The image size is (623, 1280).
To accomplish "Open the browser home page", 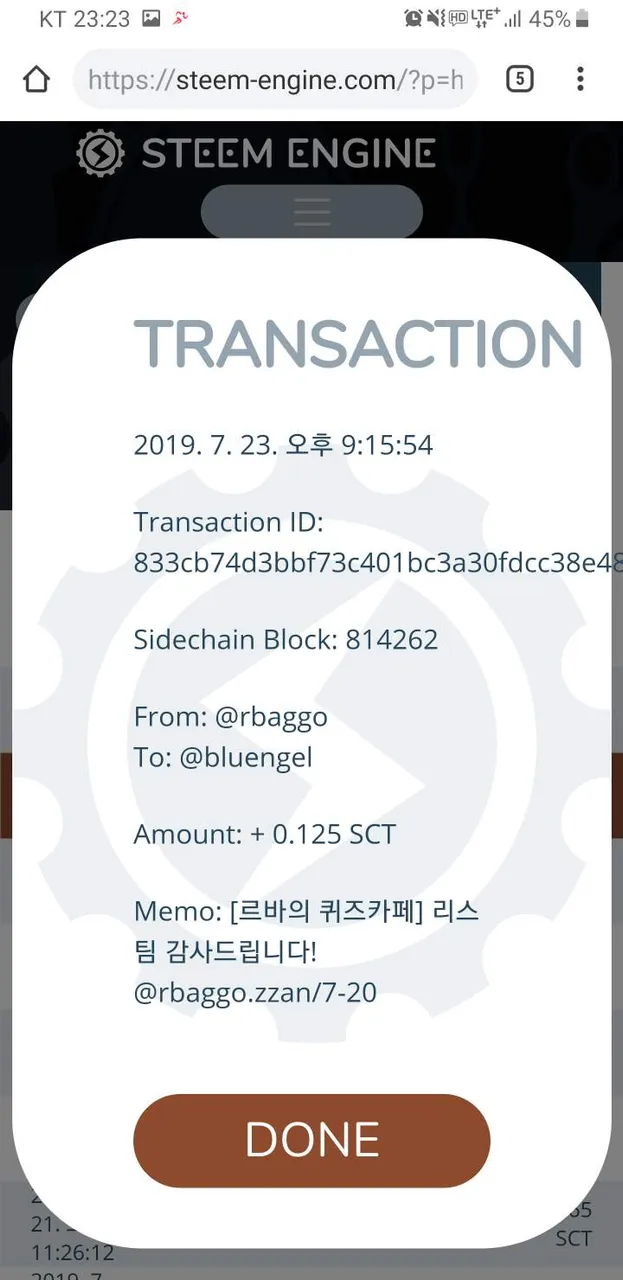I will pos(36,79).
